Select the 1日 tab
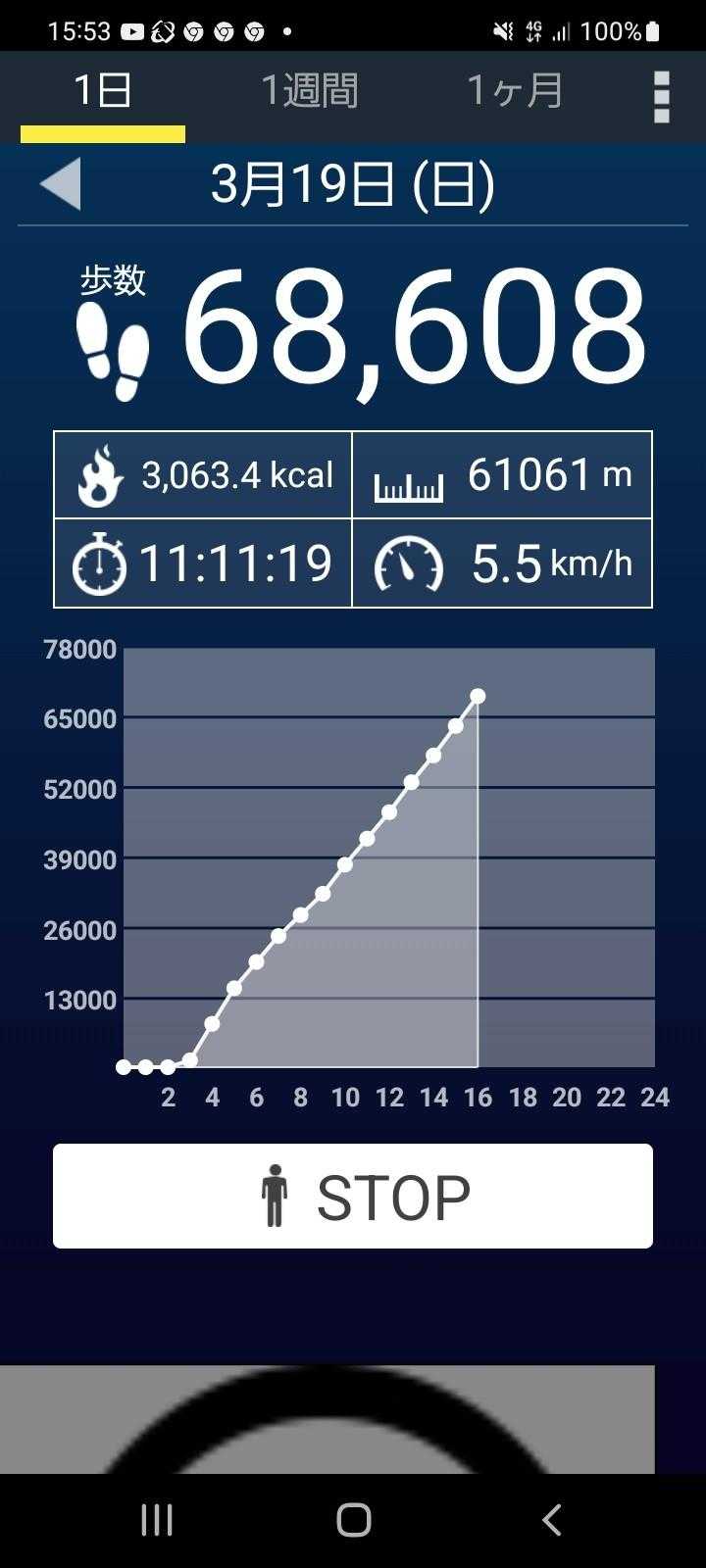Image resolution: width=706 pixels, height=1568 pixels. pyautogui.click(x=103, y=91)
